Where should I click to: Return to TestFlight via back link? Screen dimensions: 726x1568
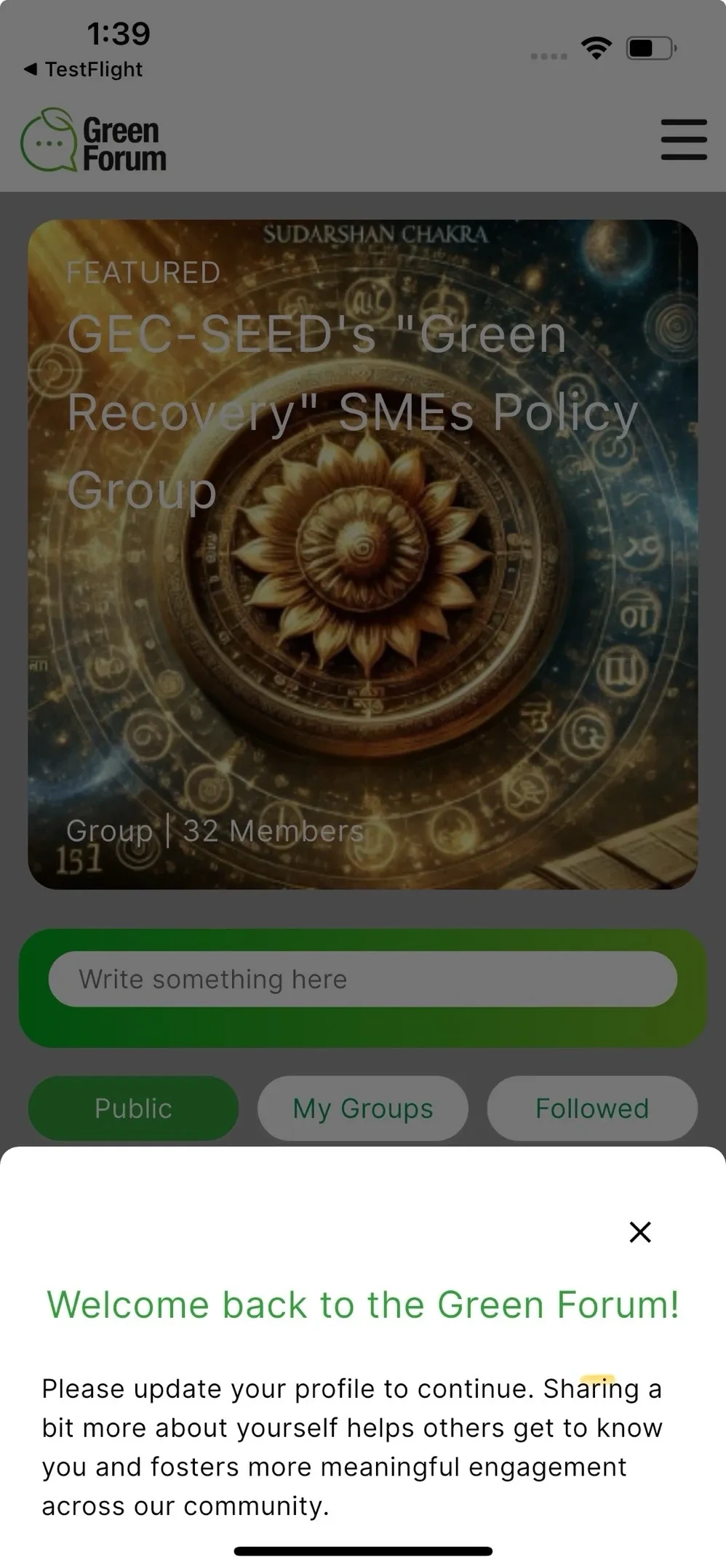pos(83,69)
